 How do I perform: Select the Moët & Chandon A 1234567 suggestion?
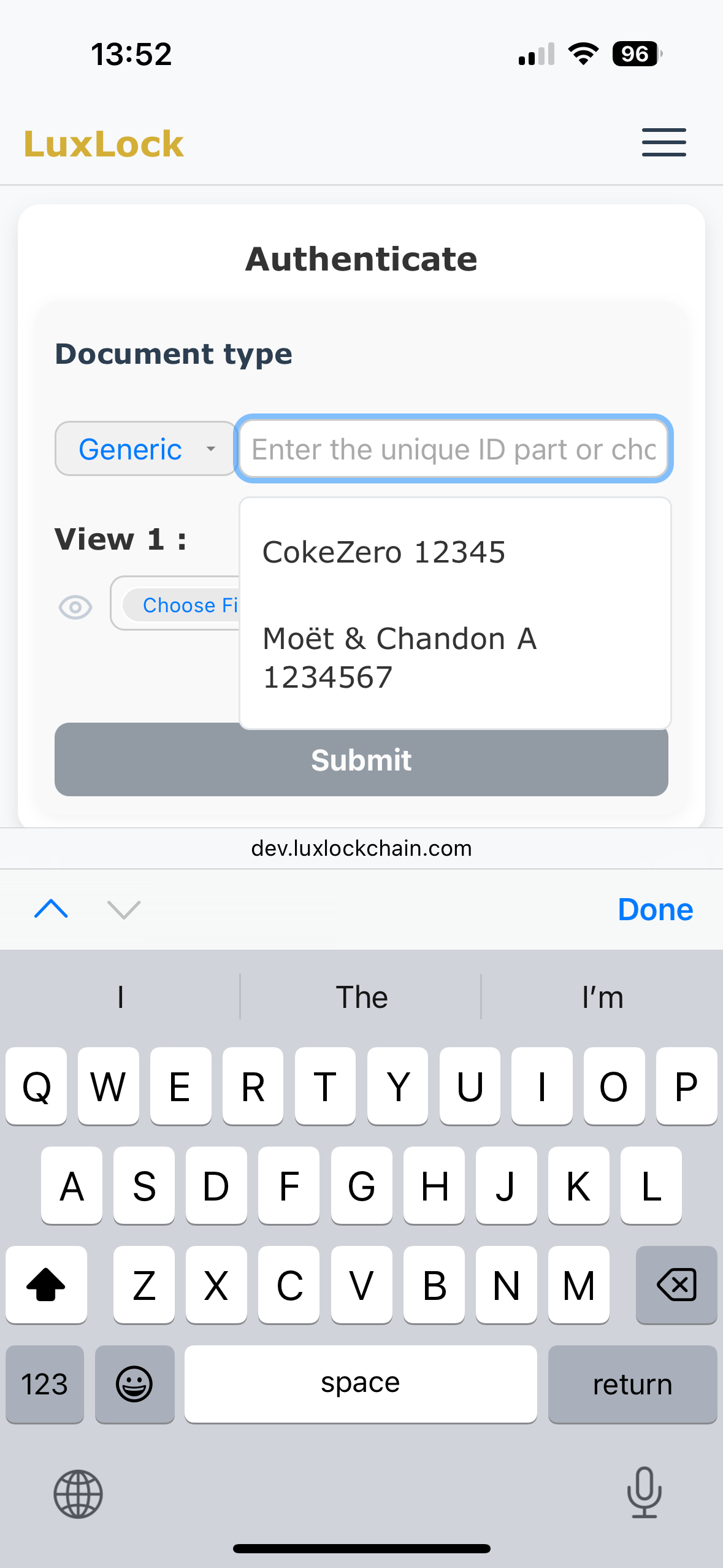(399, 658)
